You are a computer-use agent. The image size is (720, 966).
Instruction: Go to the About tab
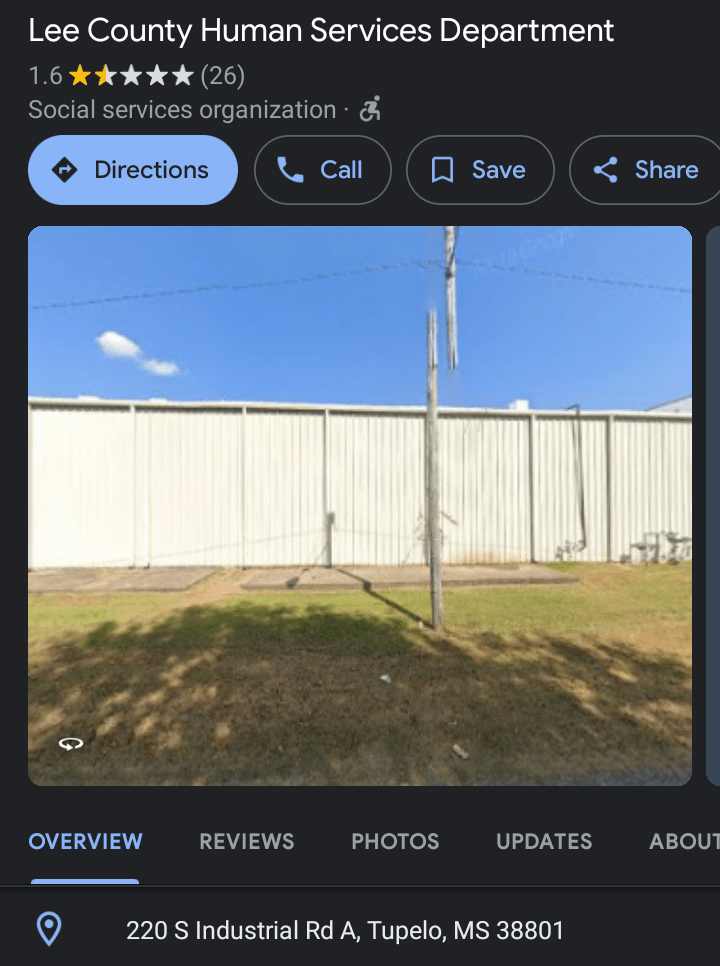684,841
